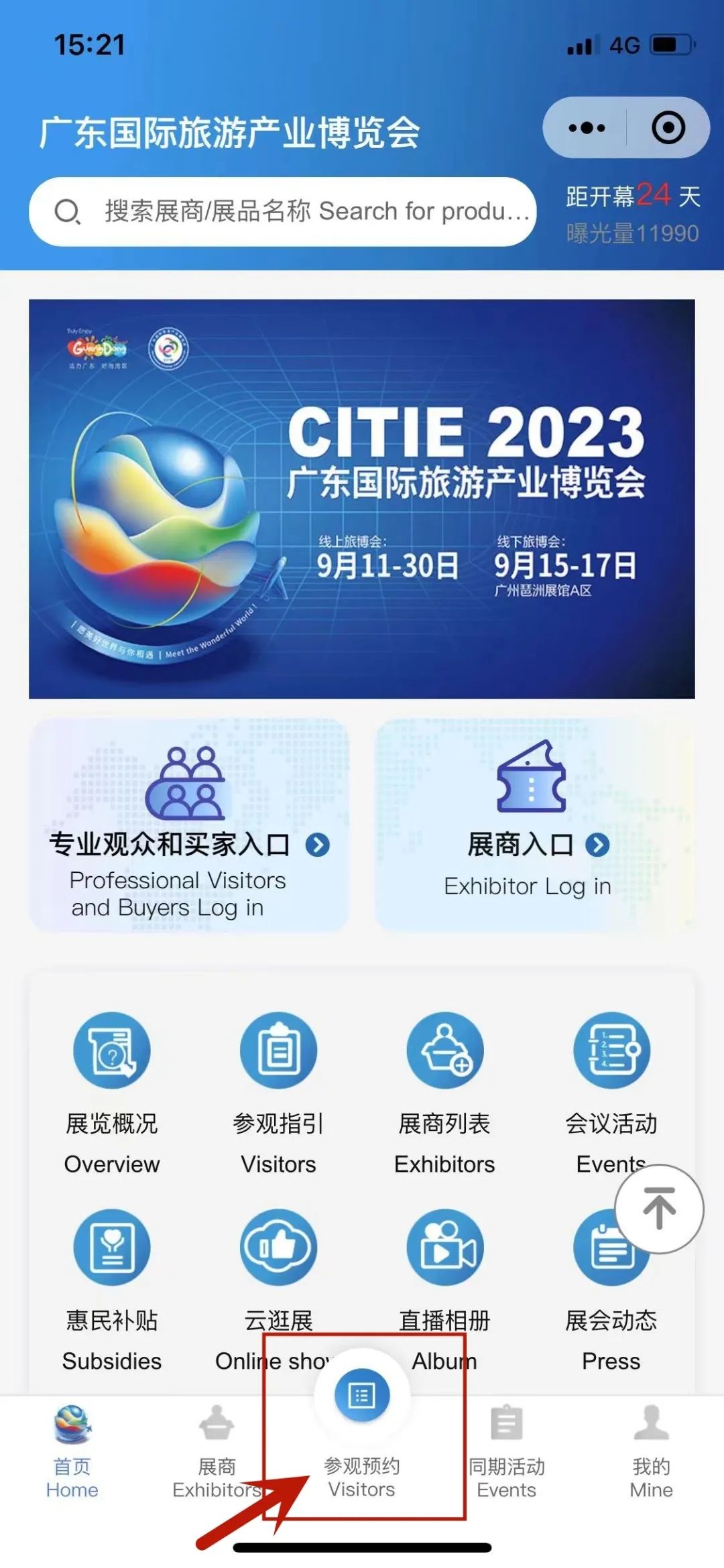Open the Press news shortcut
Image resolution: width=724 pixels, height=1568 pixels.
point(611,1301)
